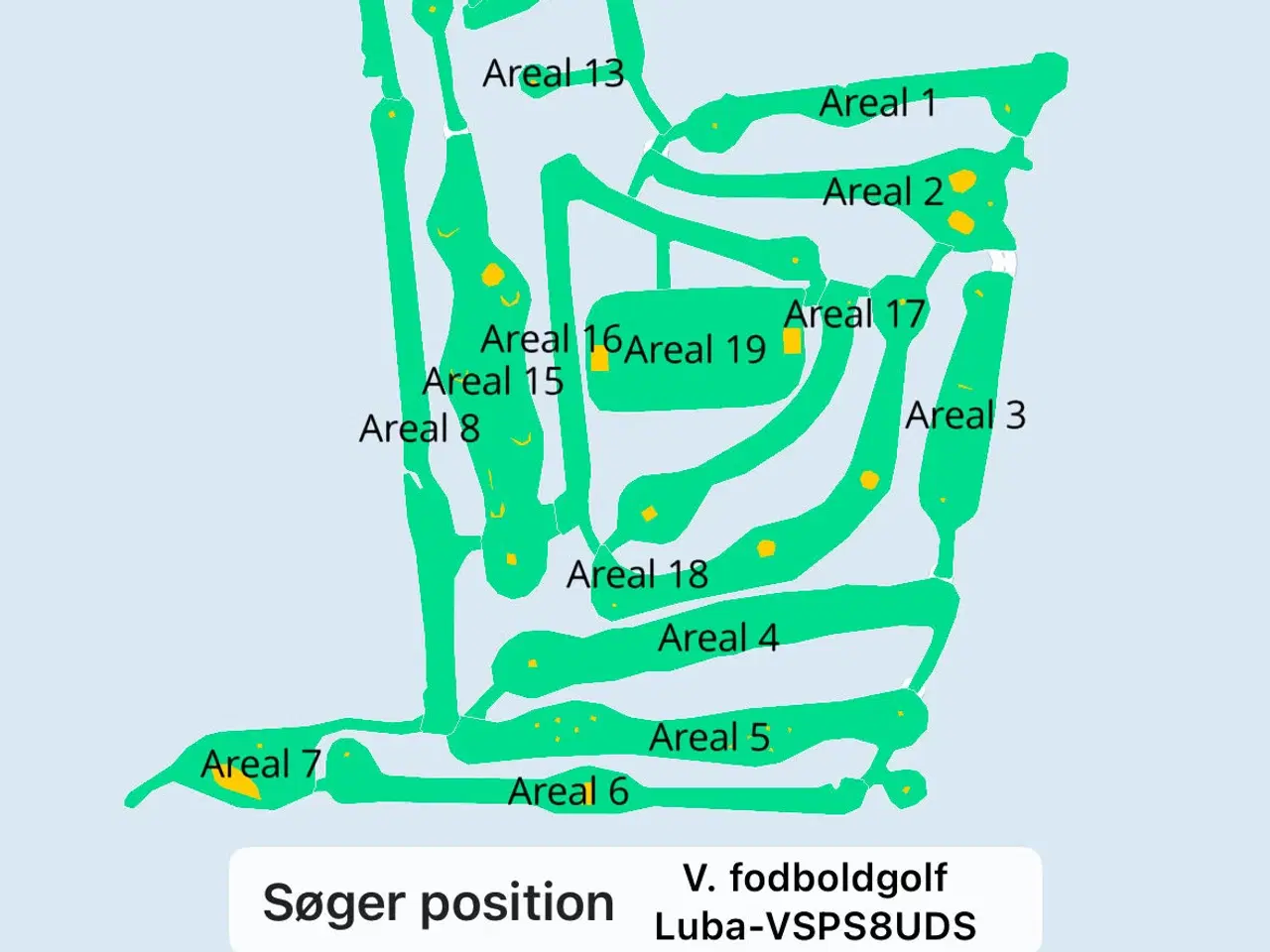1270x952 pixels.
Task: Select Areal 19 on the map
Action: (x=695, y=350)
